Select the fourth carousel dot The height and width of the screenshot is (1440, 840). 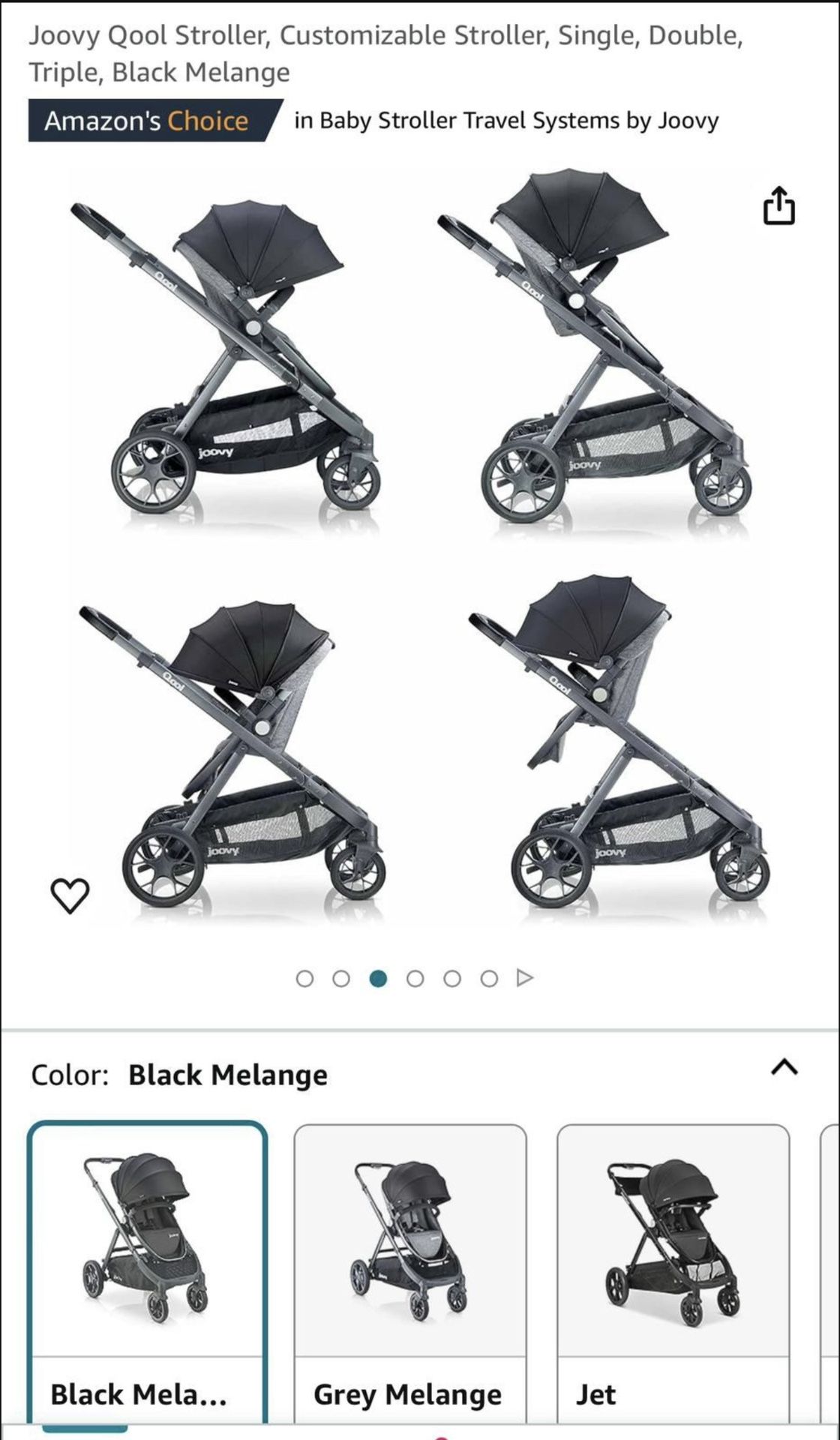(x=415, y=977)
